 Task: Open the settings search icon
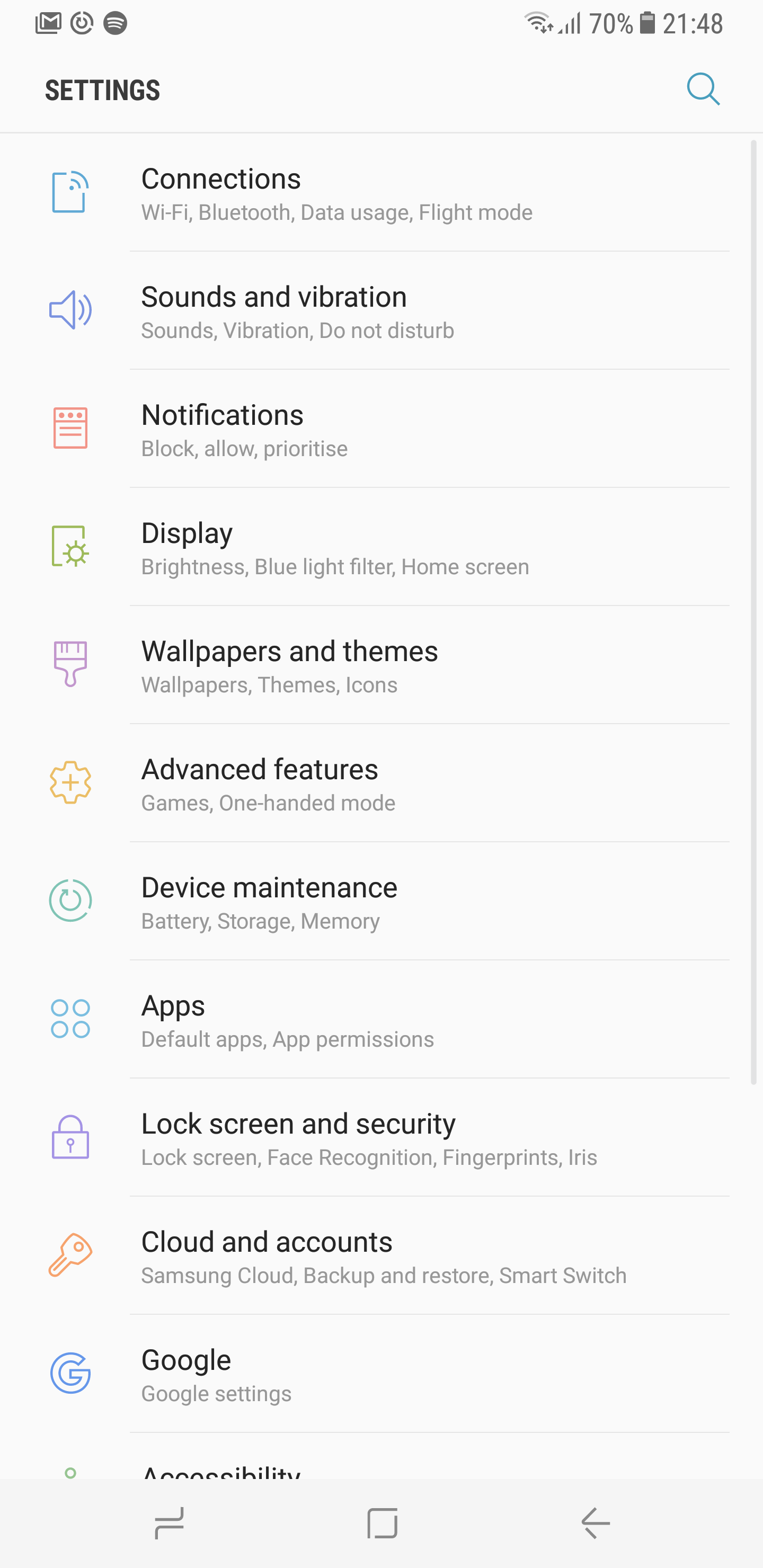pos(703,90)
